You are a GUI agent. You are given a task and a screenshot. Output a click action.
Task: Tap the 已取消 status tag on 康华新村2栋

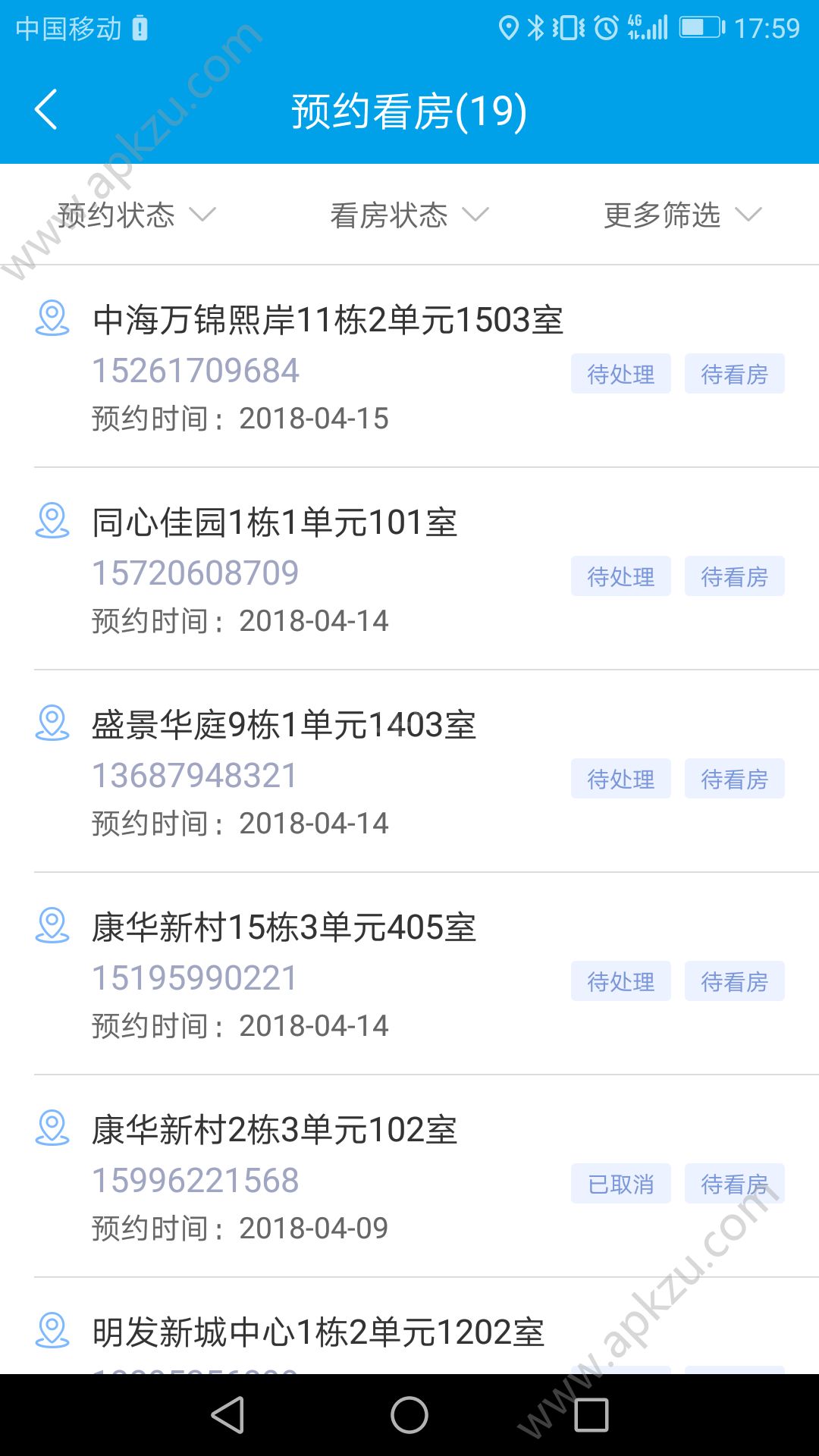tap(620, 1183)
